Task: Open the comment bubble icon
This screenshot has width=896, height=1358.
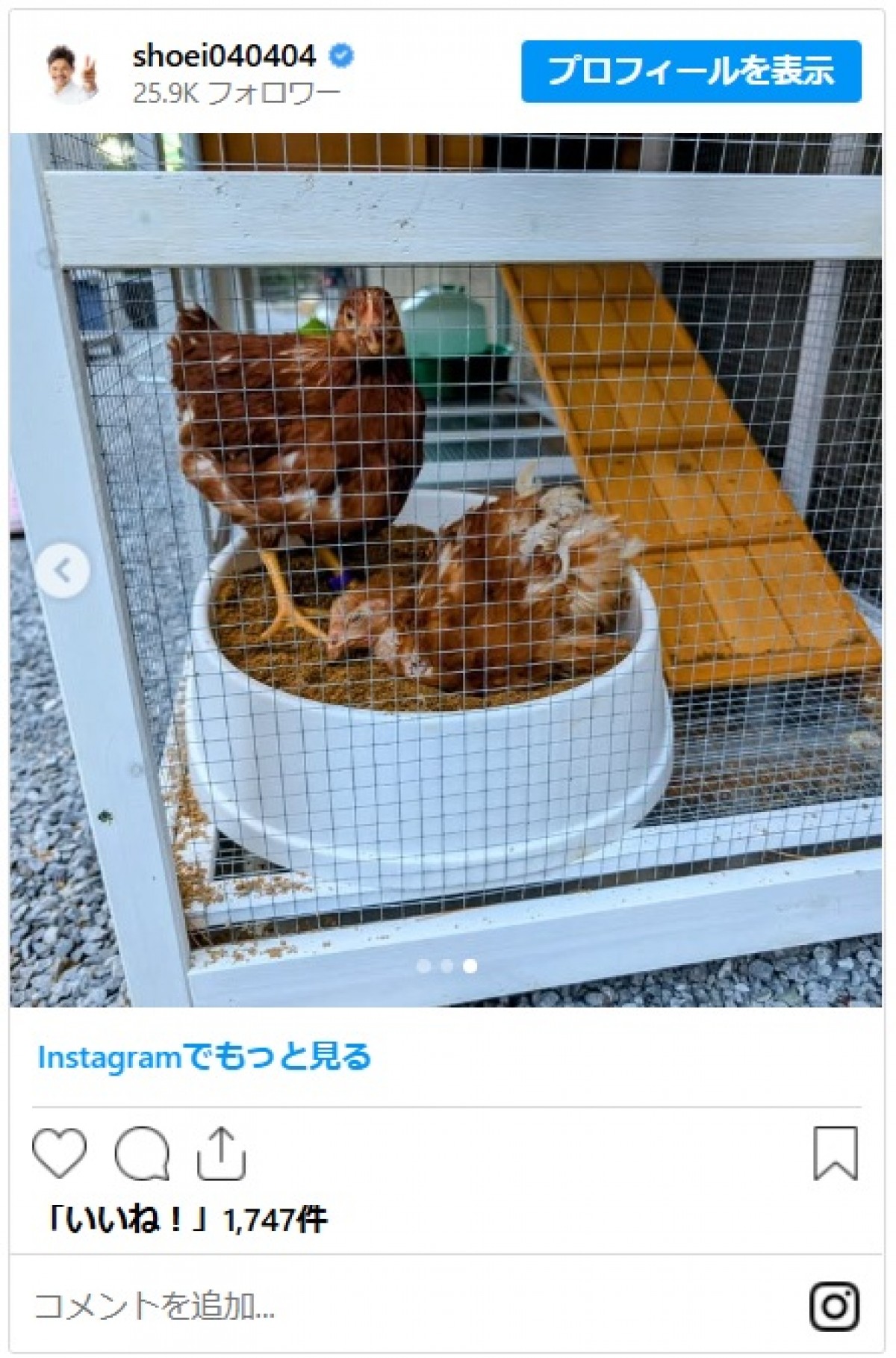Action: 141,1154
